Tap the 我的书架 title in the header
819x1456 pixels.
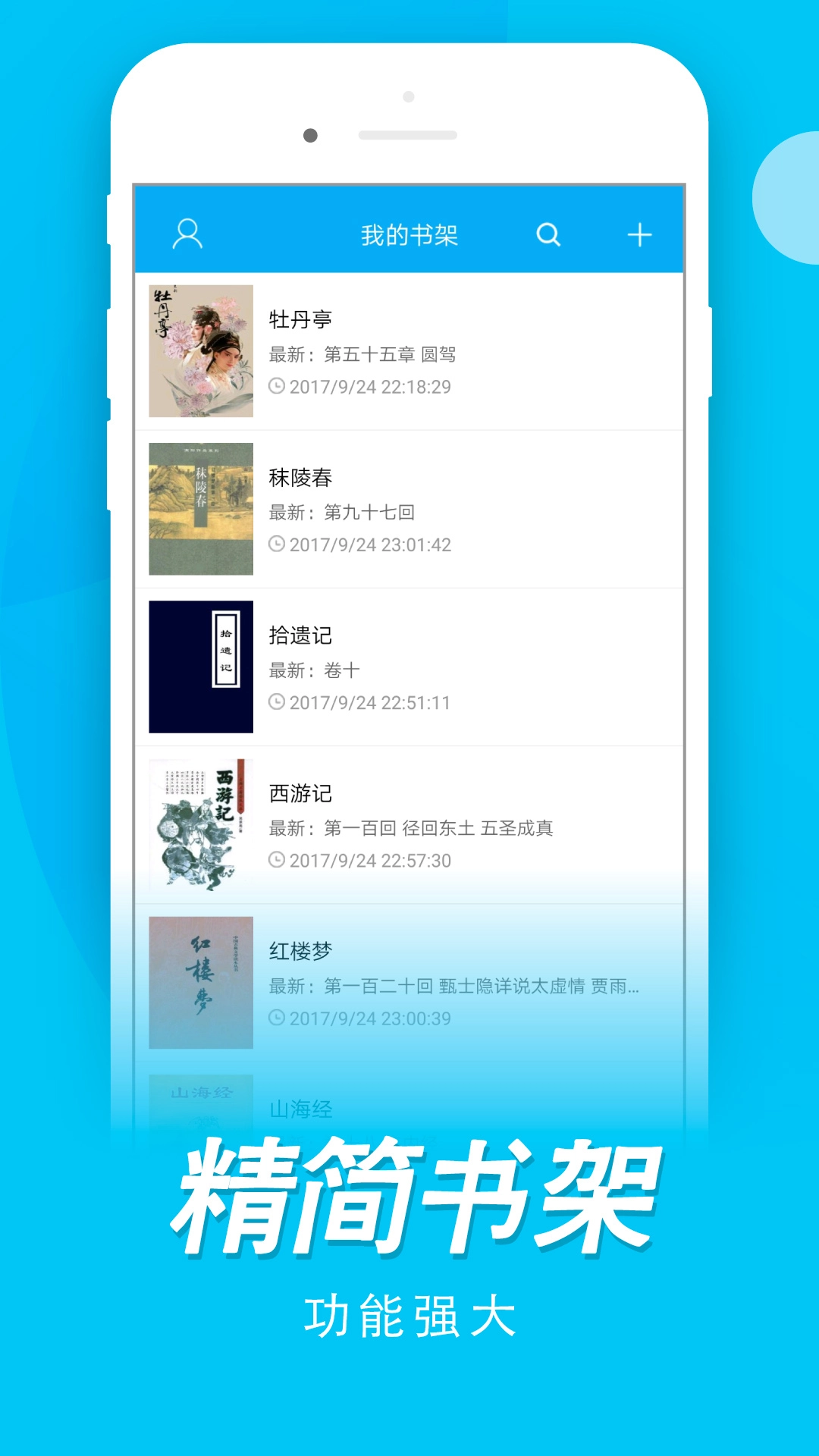pos(409,234)
